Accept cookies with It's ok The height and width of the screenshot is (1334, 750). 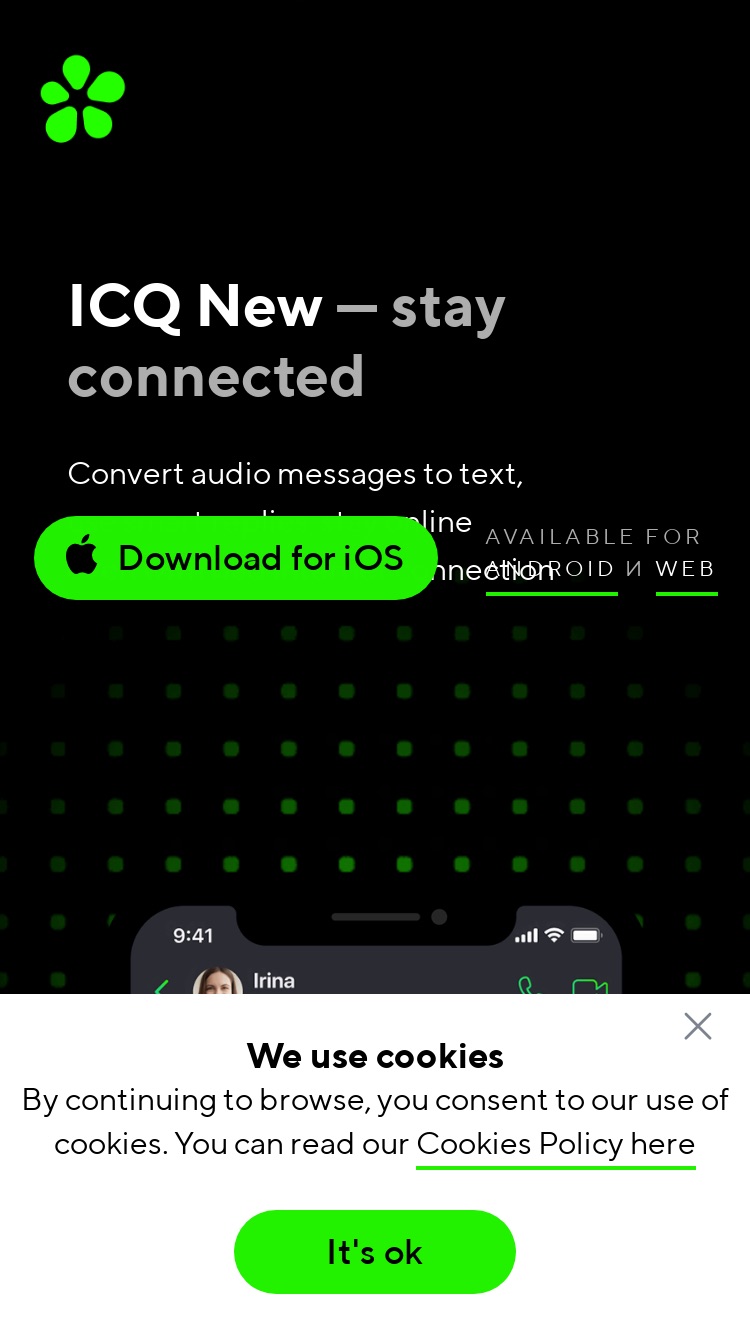375,1252
